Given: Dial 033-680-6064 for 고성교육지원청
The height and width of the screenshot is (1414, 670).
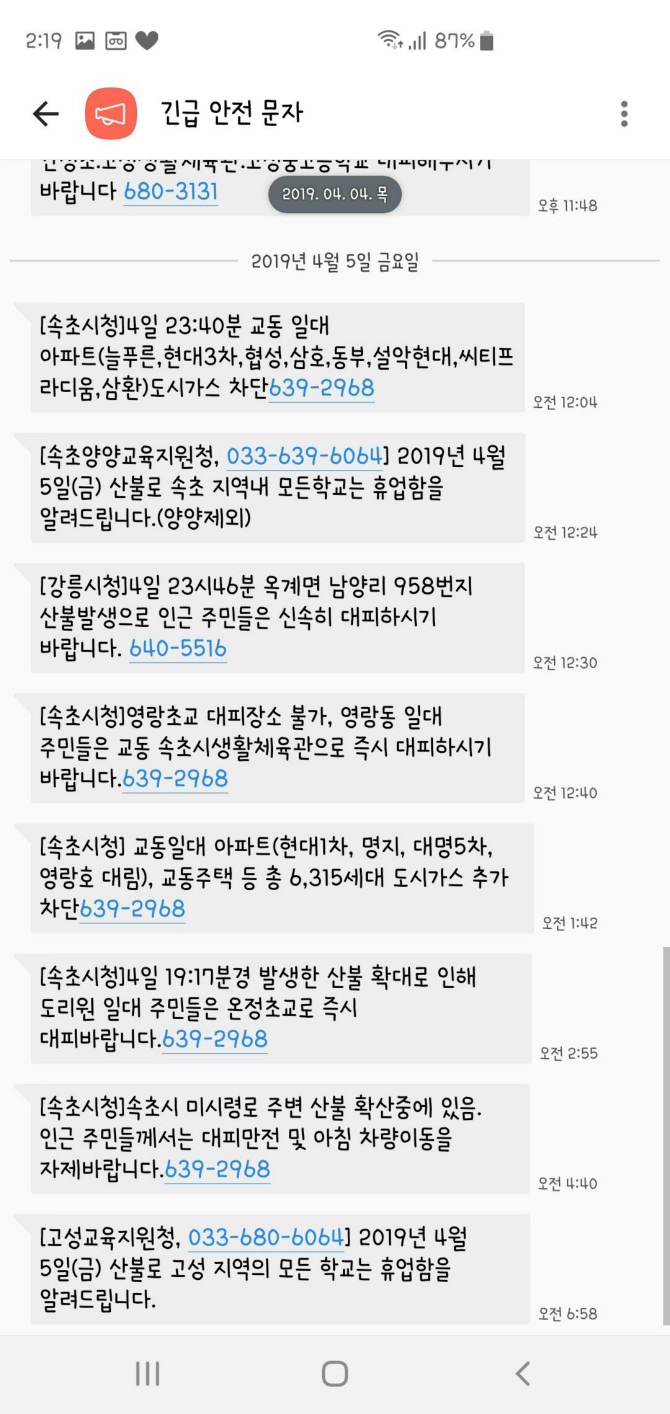Looking at the screenshot, I should [266, 1237].
